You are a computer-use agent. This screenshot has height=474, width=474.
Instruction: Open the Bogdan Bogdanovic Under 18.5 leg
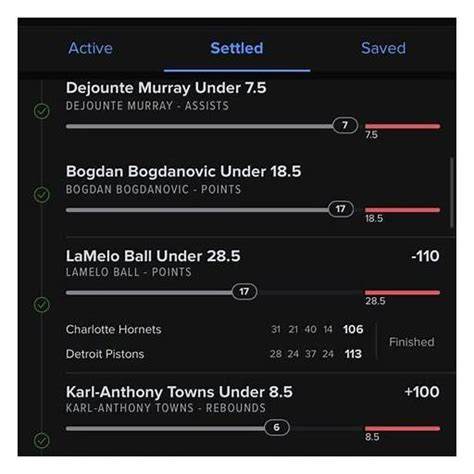coord(183,171)
